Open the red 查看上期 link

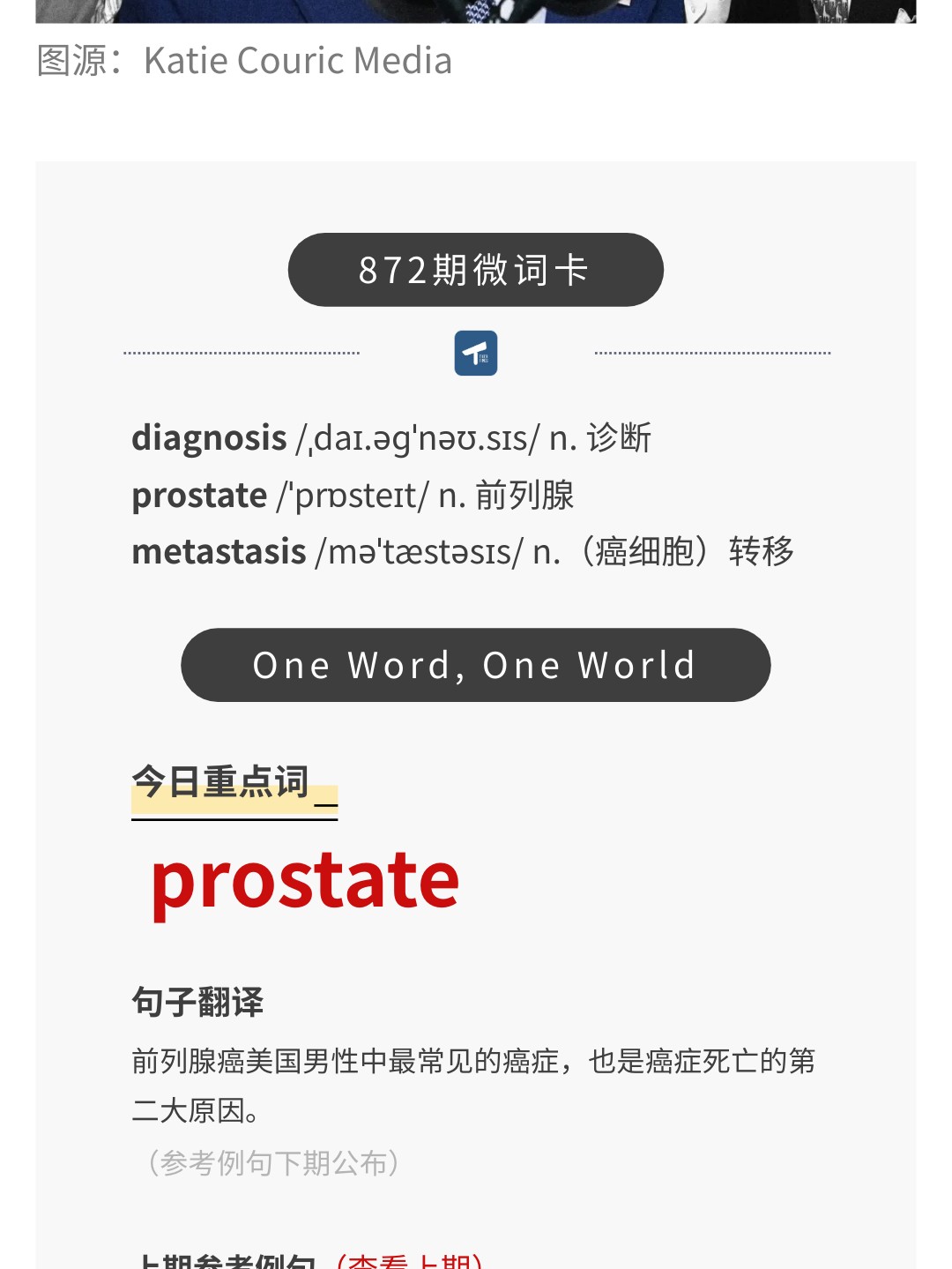pyautogui.click(x=411, y=1261)
